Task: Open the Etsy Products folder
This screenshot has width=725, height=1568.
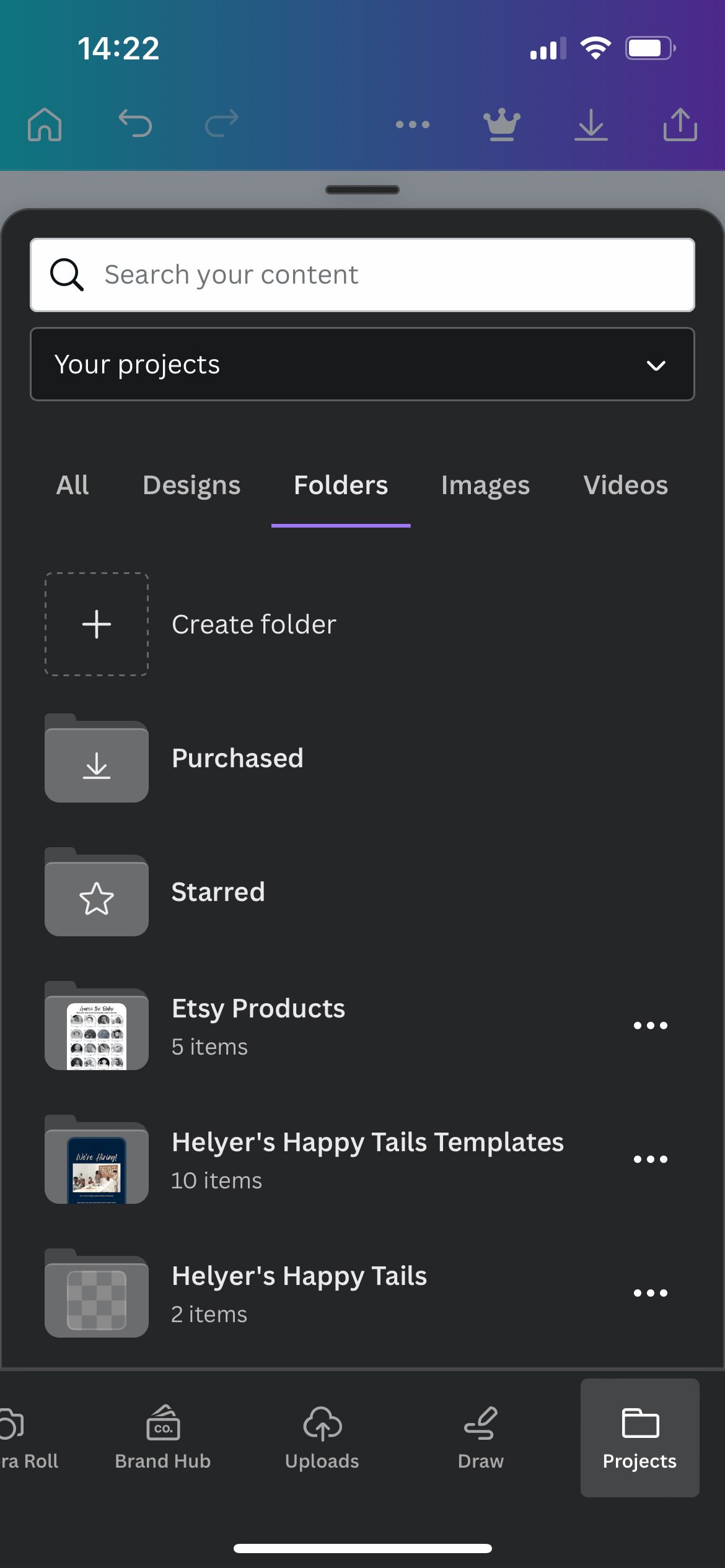Action: [x=258, y=1025]
